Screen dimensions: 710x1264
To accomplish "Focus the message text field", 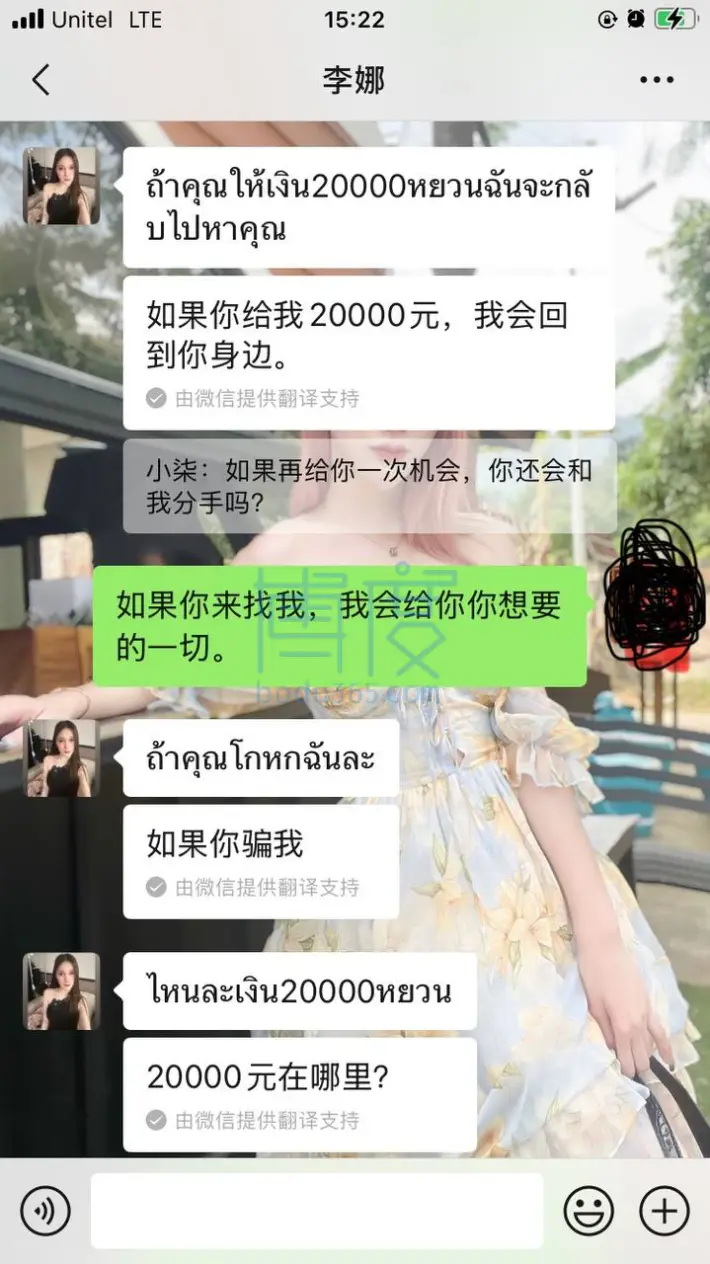I will click(316, 1211).
